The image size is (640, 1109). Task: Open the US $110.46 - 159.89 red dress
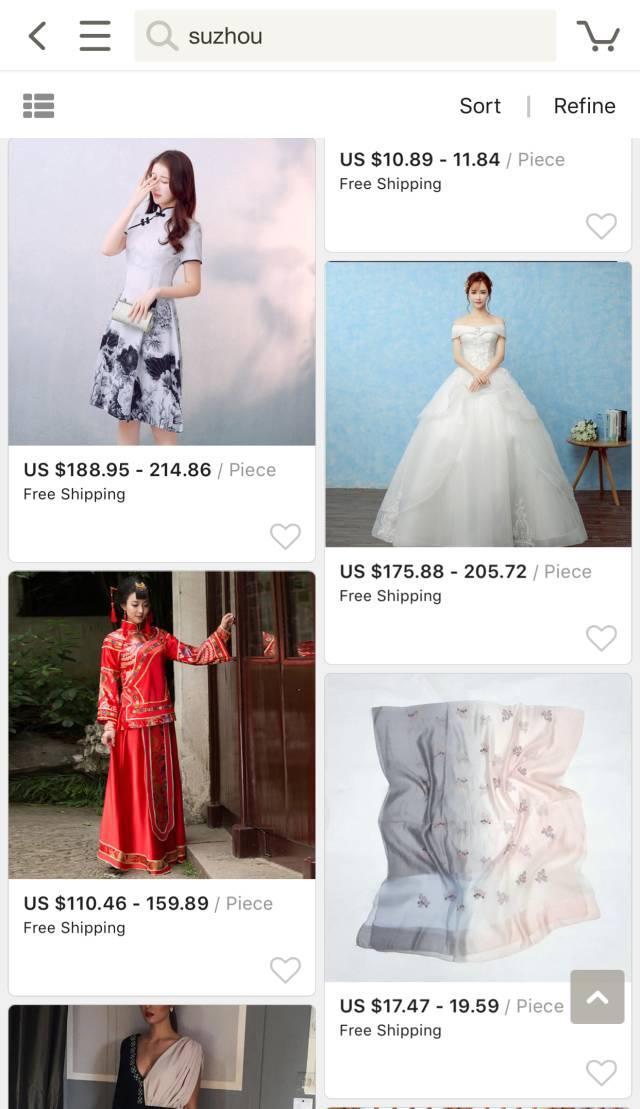tap(162, 725)
